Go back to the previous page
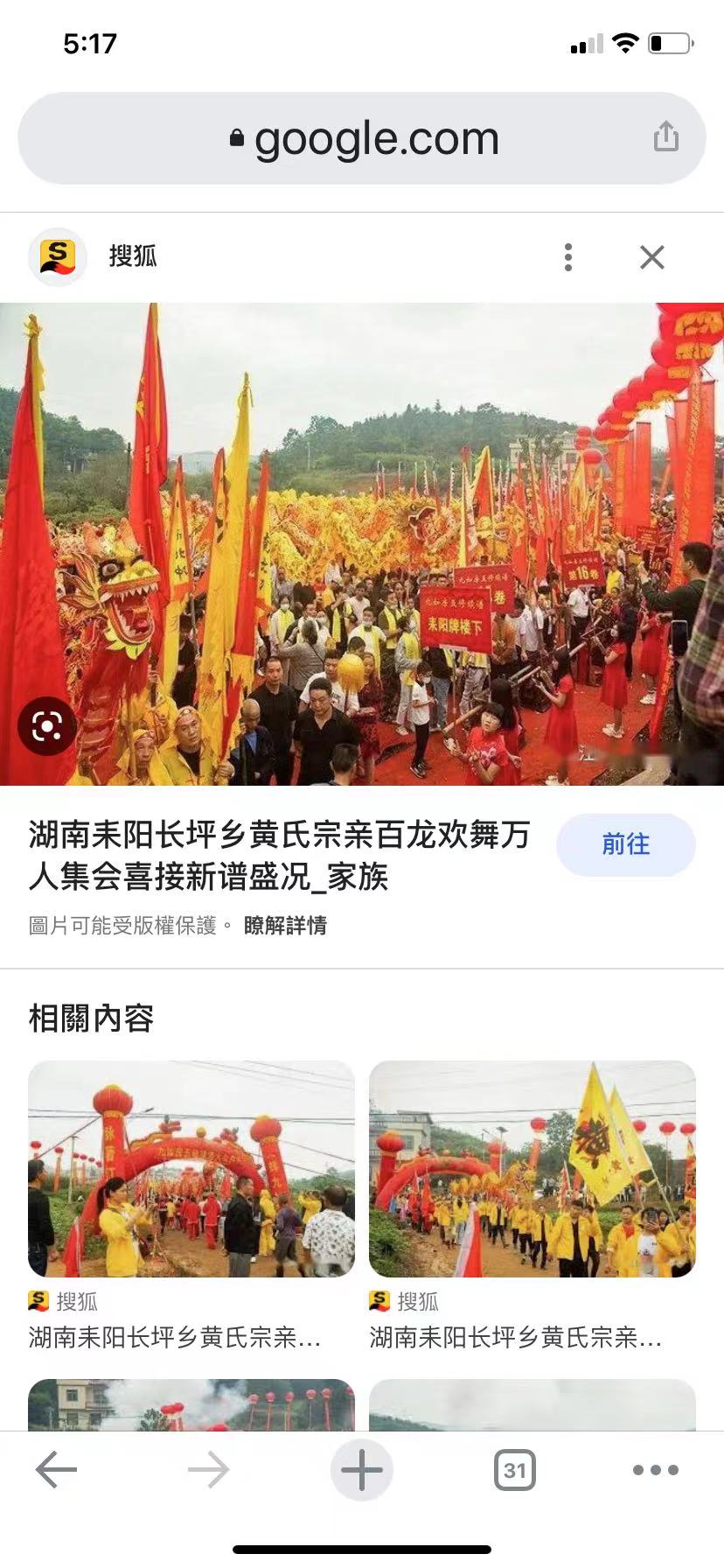724x1568 pixels. click(x=57, y=1469)
